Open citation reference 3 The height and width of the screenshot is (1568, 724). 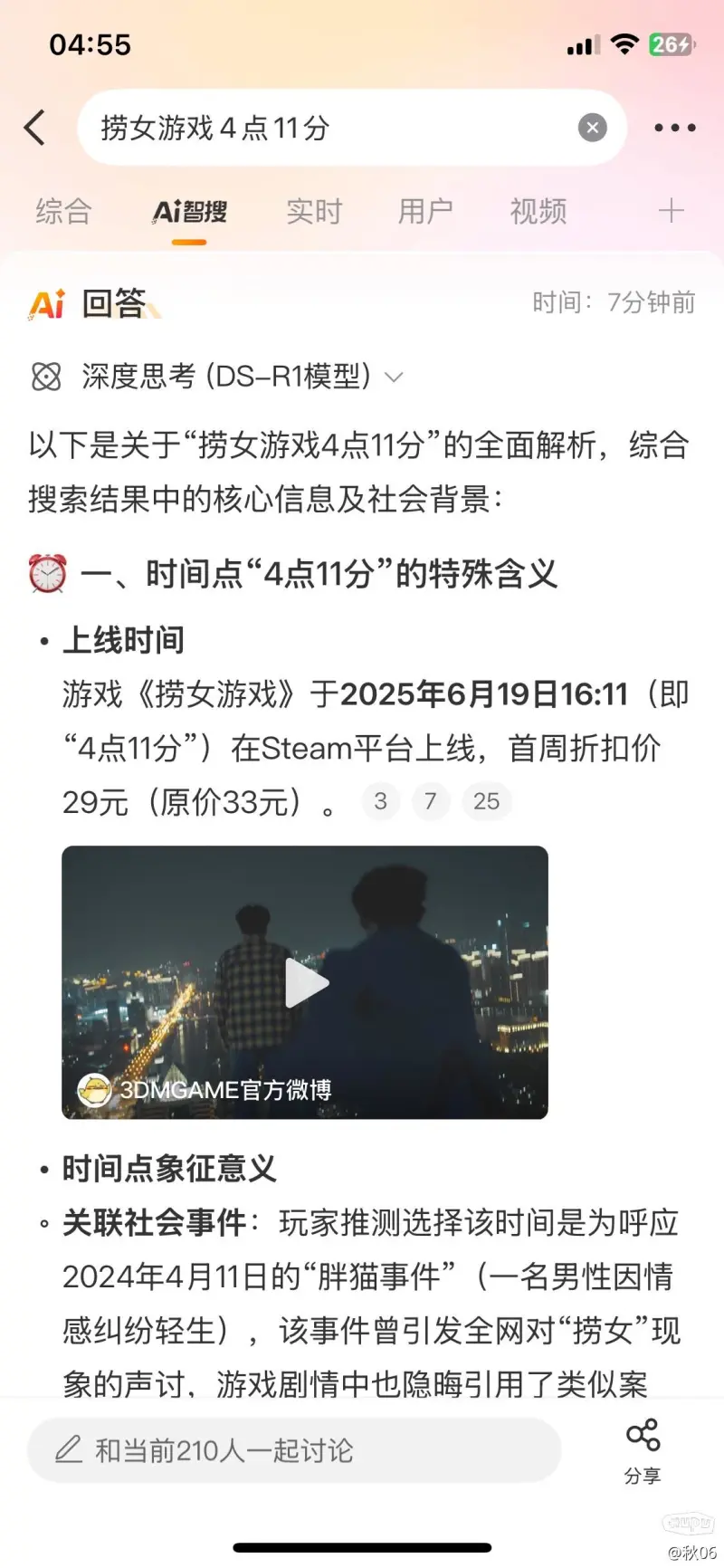click(x=381, y=801)
